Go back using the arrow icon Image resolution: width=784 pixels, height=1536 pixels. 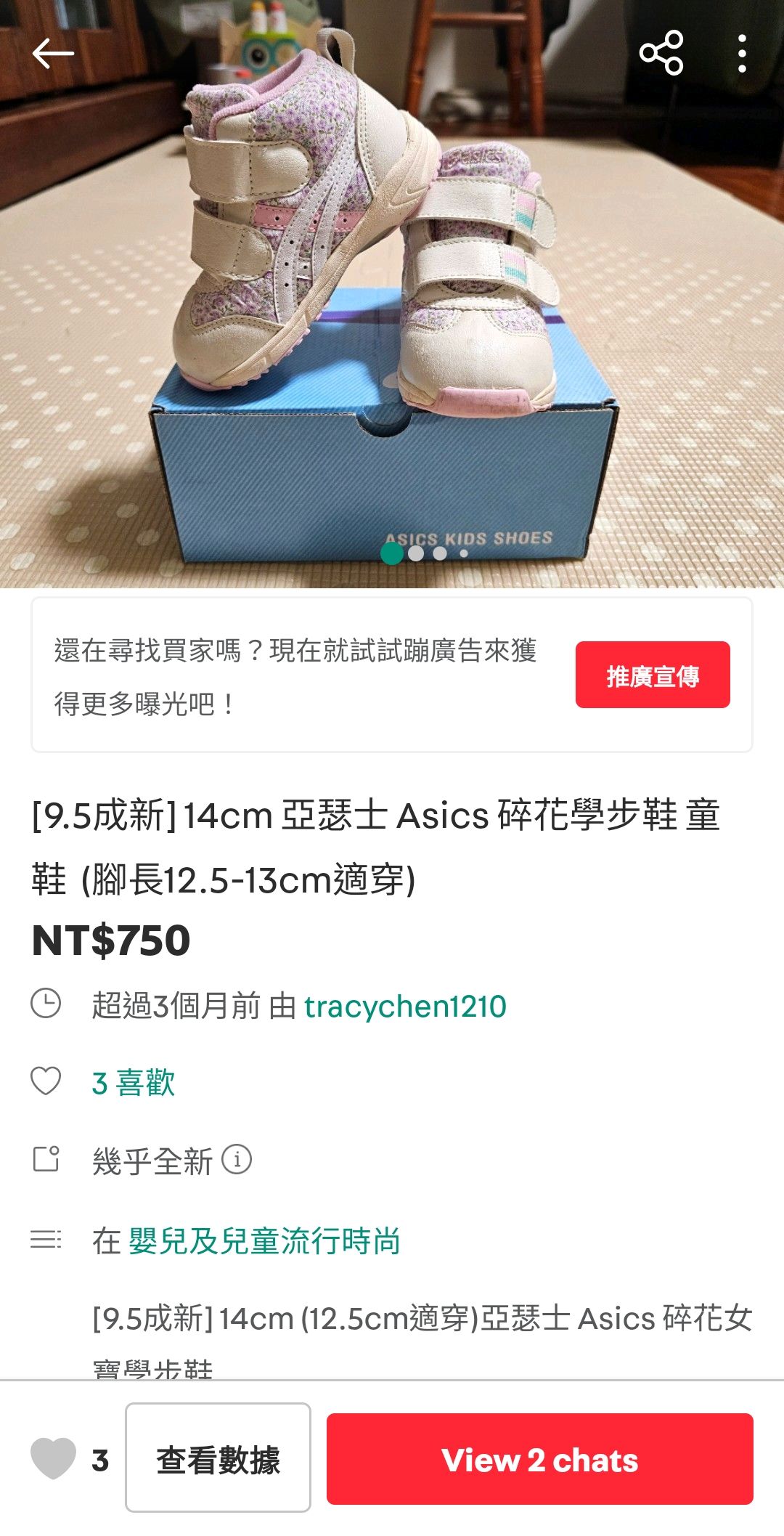53,53
